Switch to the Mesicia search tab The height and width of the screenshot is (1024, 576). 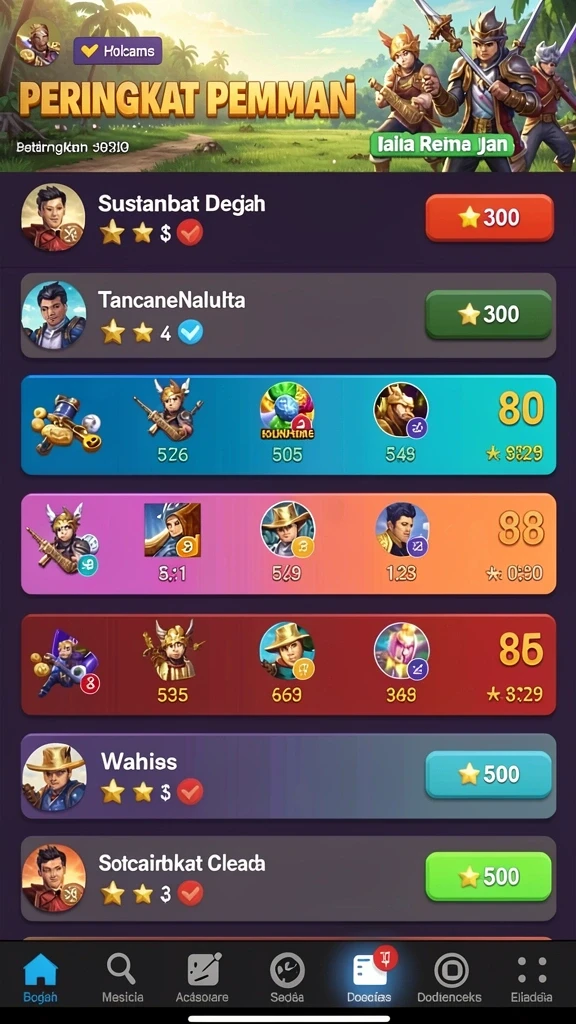[122, 978]
